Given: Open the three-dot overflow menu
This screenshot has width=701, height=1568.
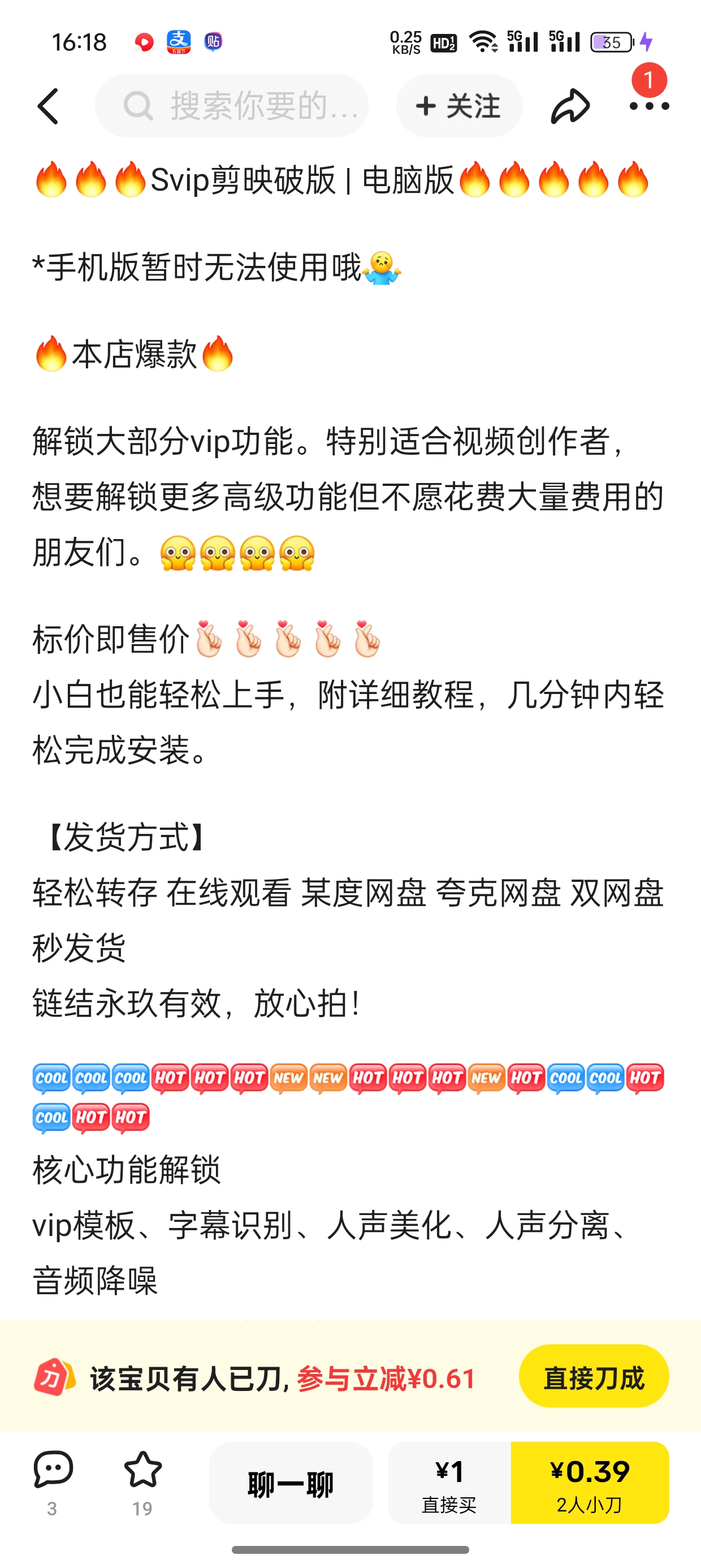Looking at the screenshot, I should click(x=648, y=106).
